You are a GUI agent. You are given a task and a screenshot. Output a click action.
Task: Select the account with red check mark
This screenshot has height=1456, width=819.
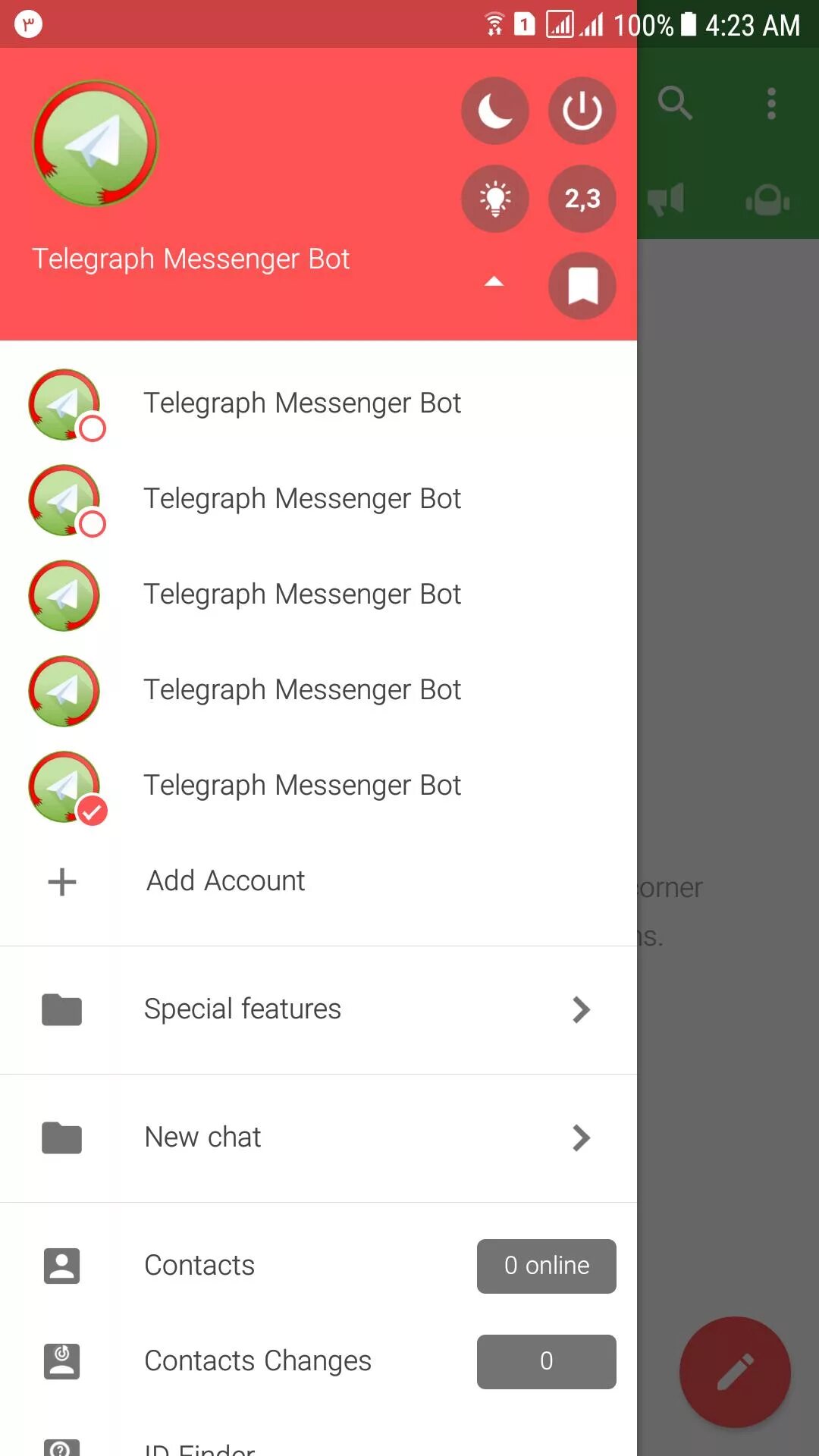[318, 786]
